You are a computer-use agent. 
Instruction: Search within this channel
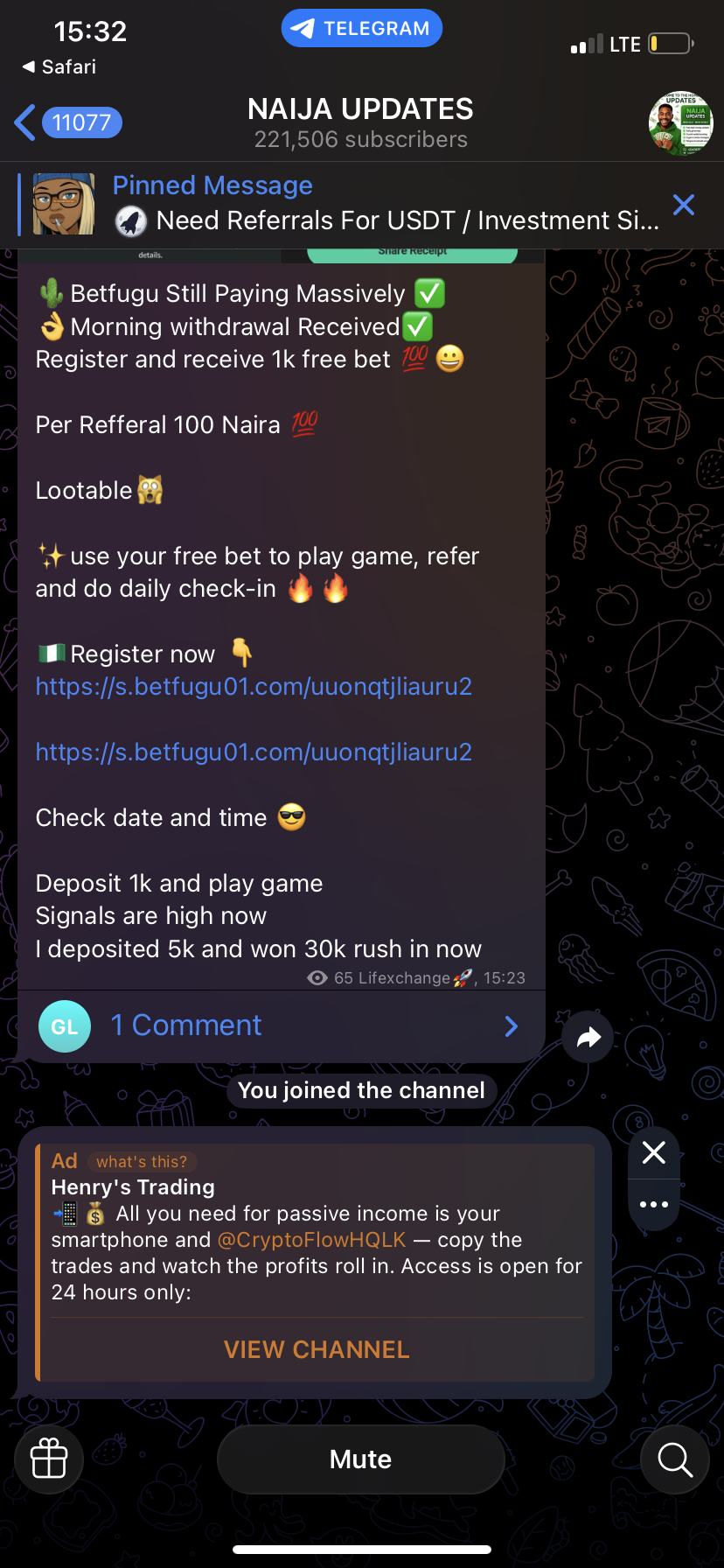pyautogui.click(x=675, y=1459)
